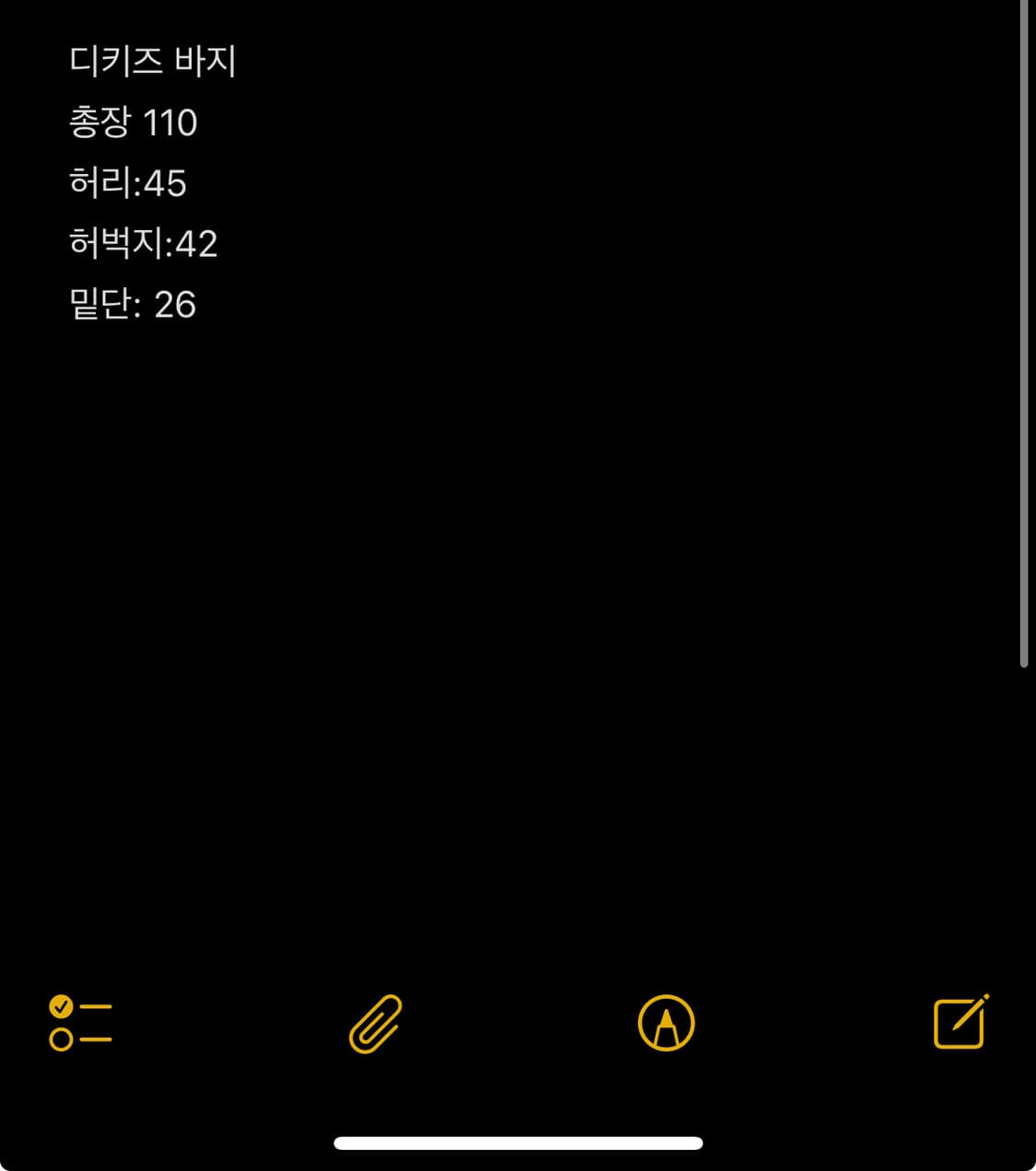
Task: Click the 밑단: 26 line
Action: (x=134, y=306)
